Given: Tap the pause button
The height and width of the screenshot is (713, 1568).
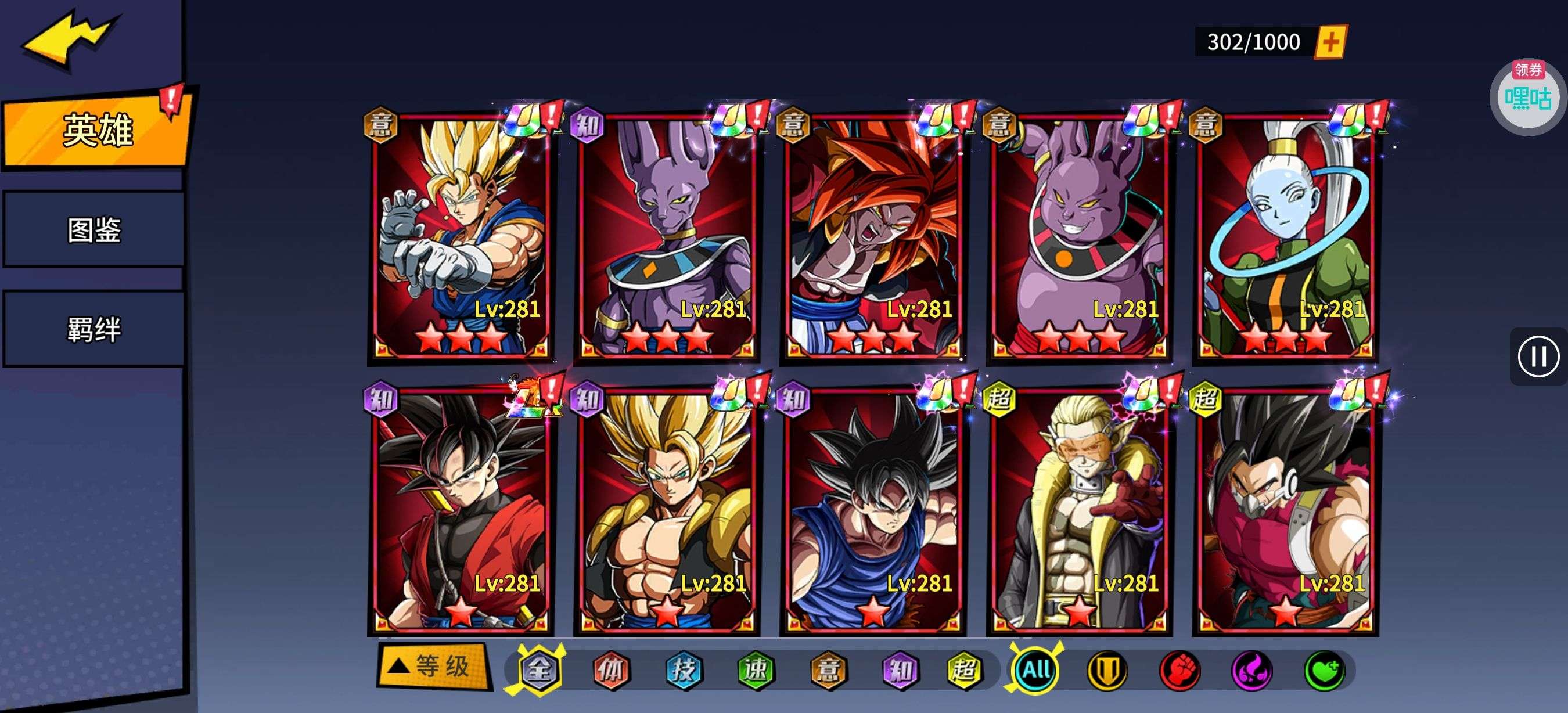Looking at the screenshot, I should [1538, 356].
